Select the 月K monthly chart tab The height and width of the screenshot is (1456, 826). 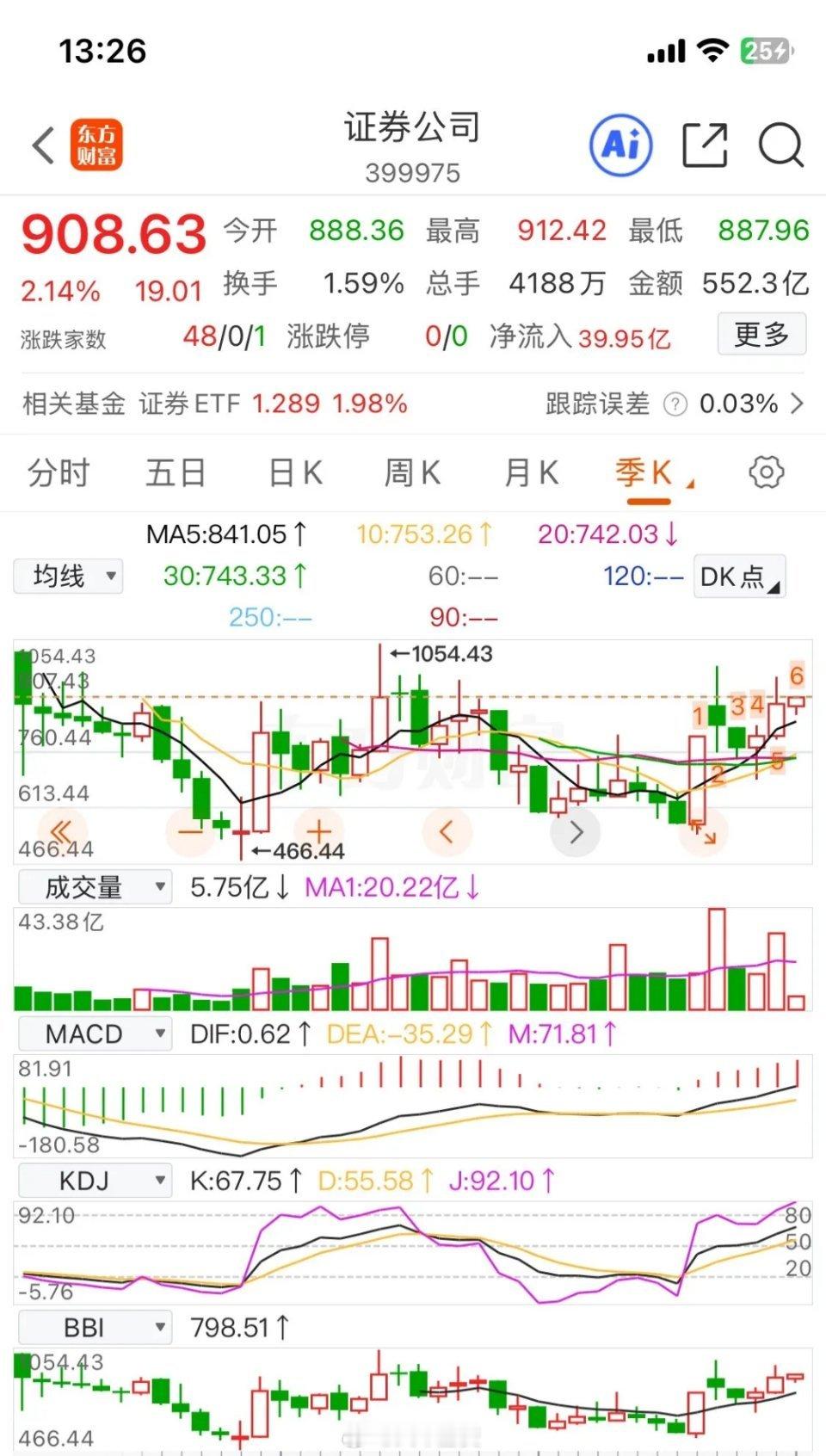point(530,472)
